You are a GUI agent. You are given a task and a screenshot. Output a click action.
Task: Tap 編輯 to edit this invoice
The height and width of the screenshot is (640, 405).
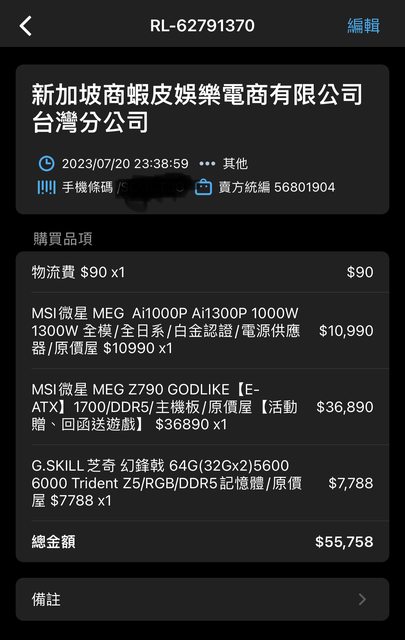(x=363, y=26)
